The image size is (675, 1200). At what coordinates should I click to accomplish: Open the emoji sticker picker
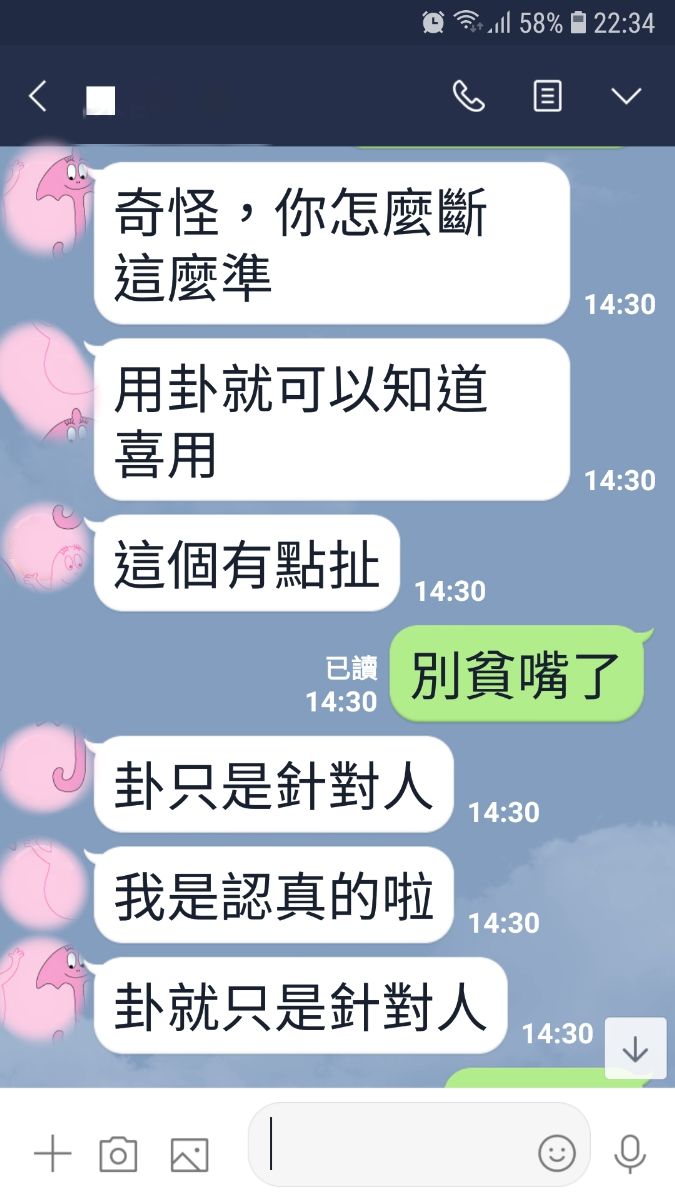[x=557, y=1153]
